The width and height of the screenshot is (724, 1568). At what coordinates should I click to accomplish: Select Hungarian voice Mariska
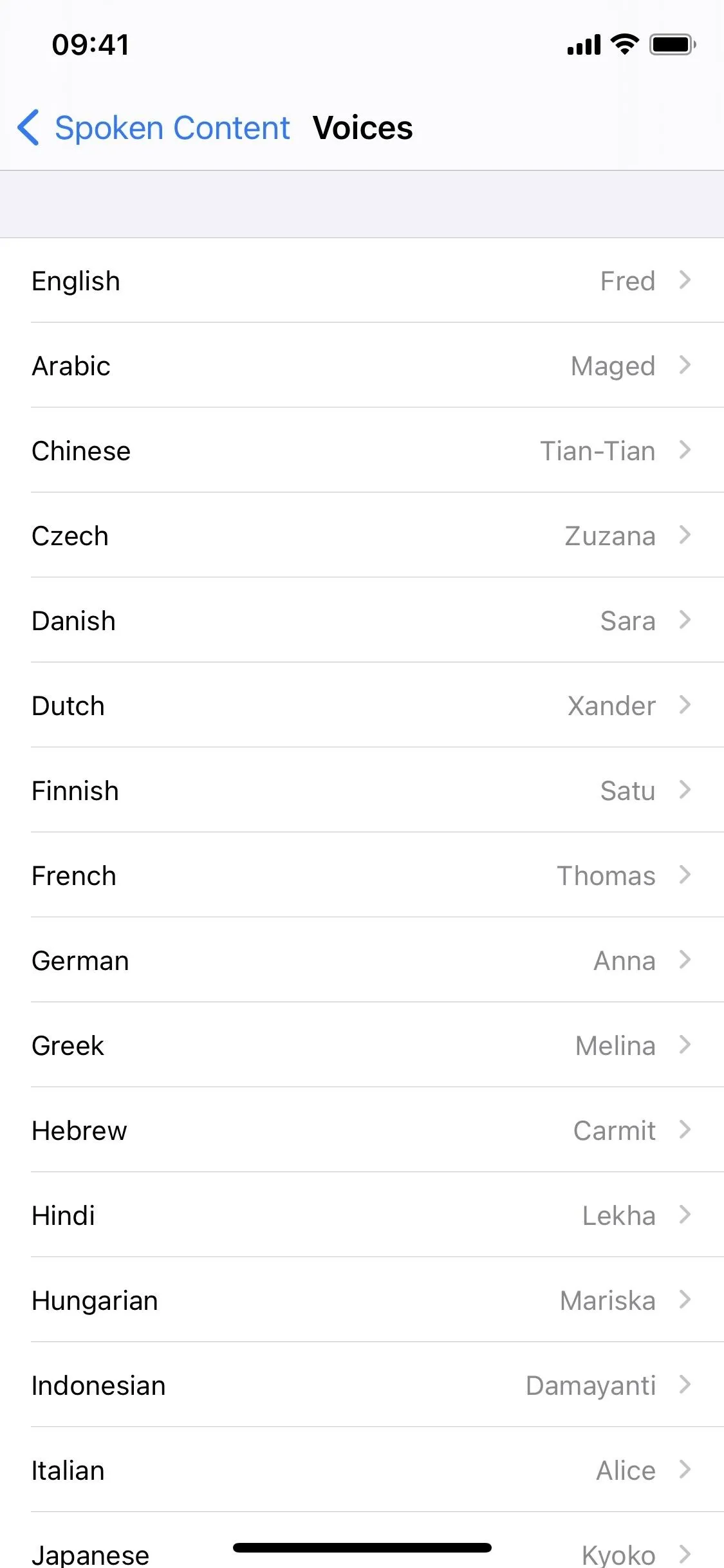point(362,1300)
